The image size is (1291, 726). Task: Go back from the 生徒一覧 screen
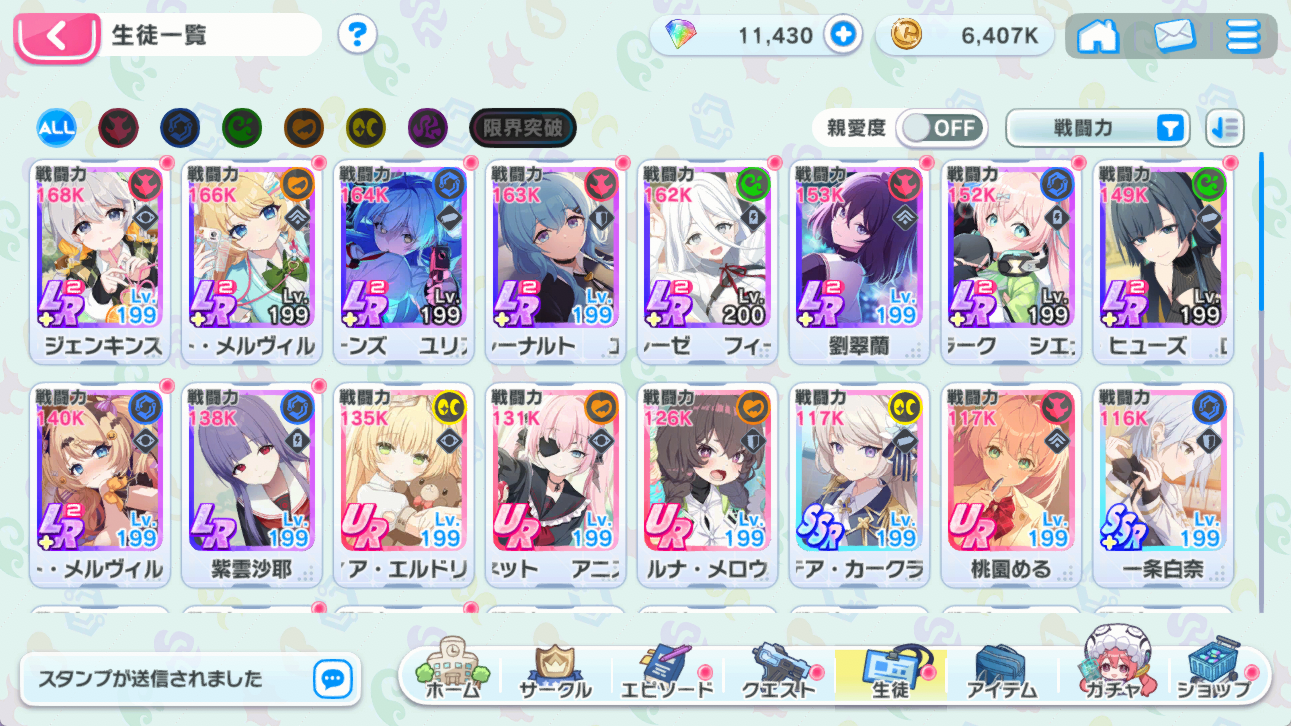56,37
